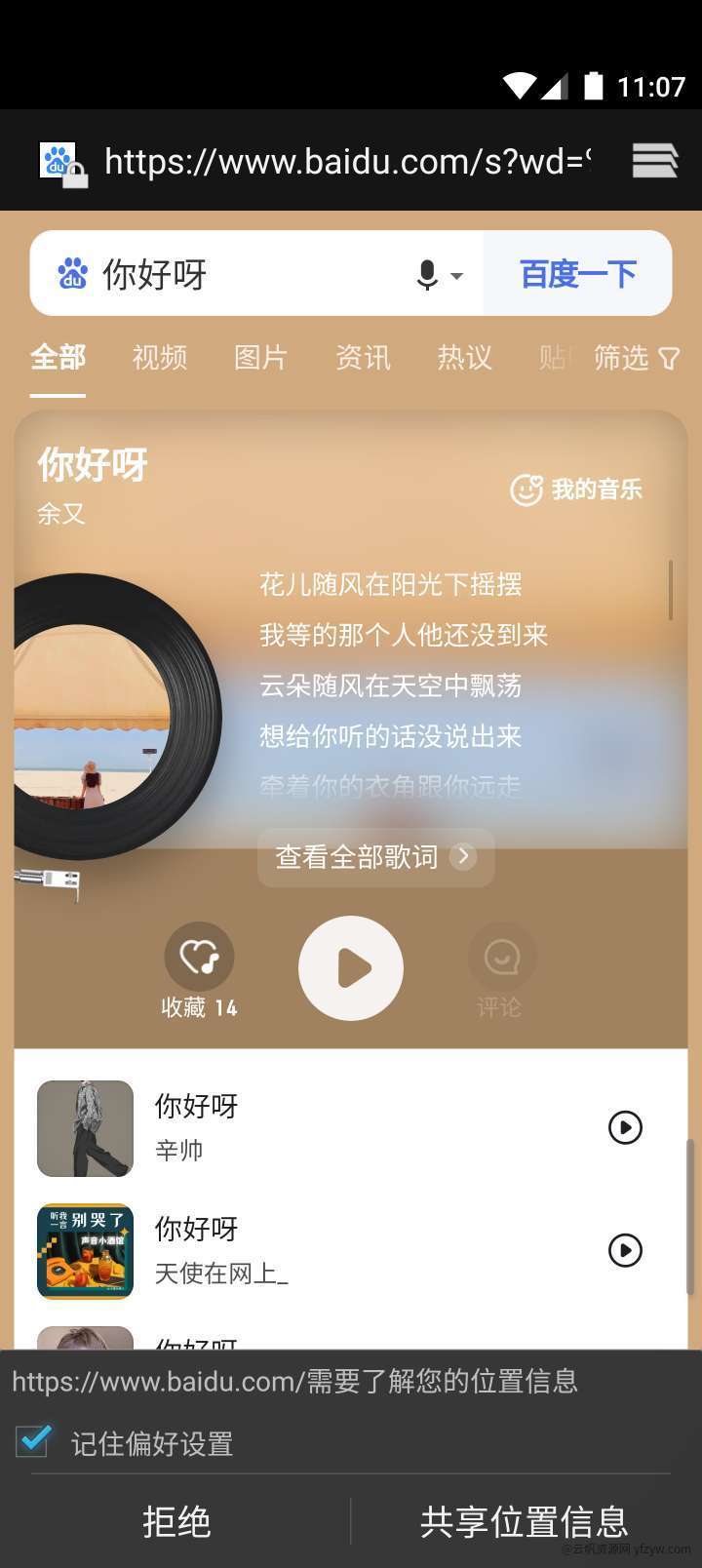This screenshot has height=1568, width=702.
Task: View all lyrics via 查看全部歌词
Action: (375, 857)
